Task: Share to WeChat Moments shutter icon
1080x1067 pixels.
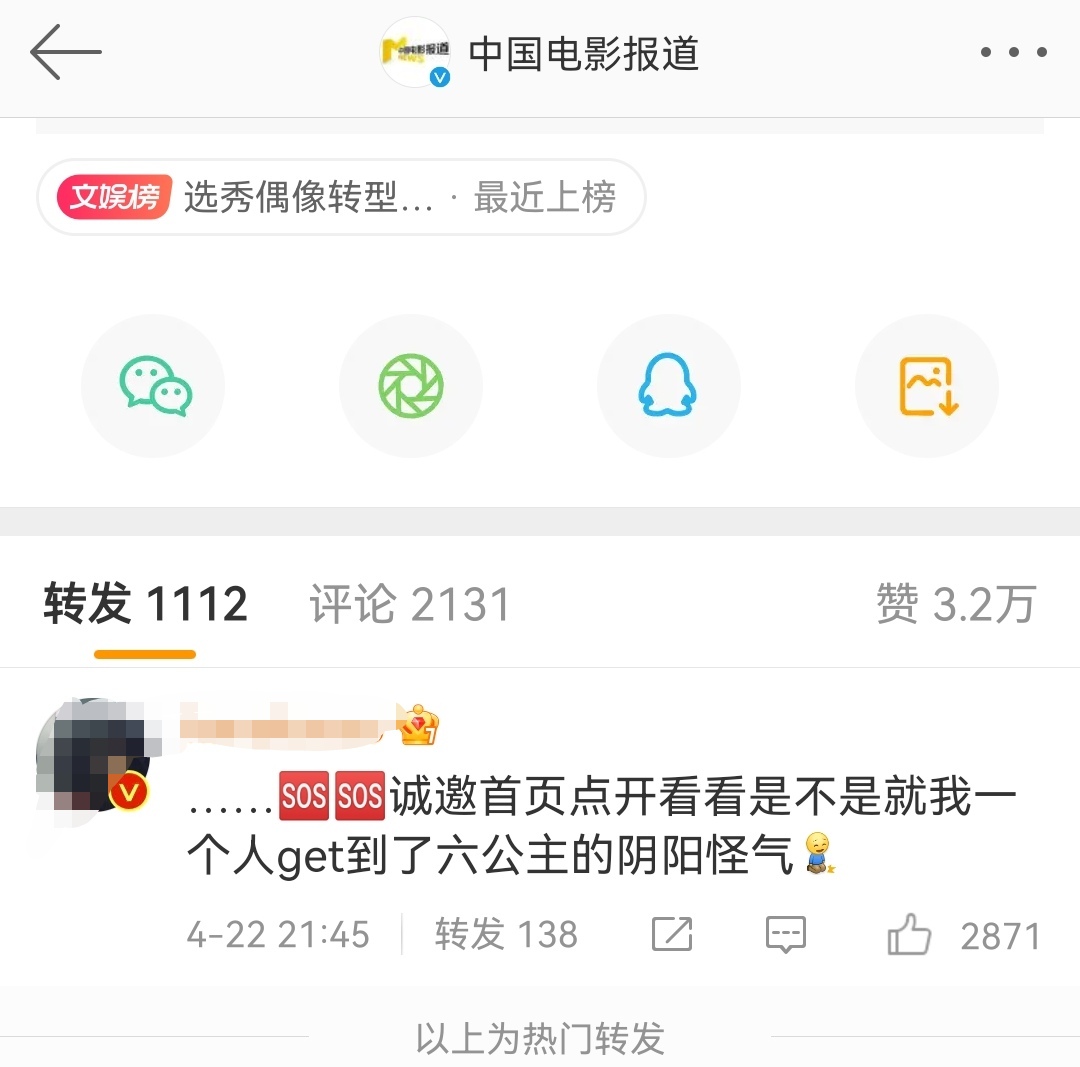Action: 411,386
